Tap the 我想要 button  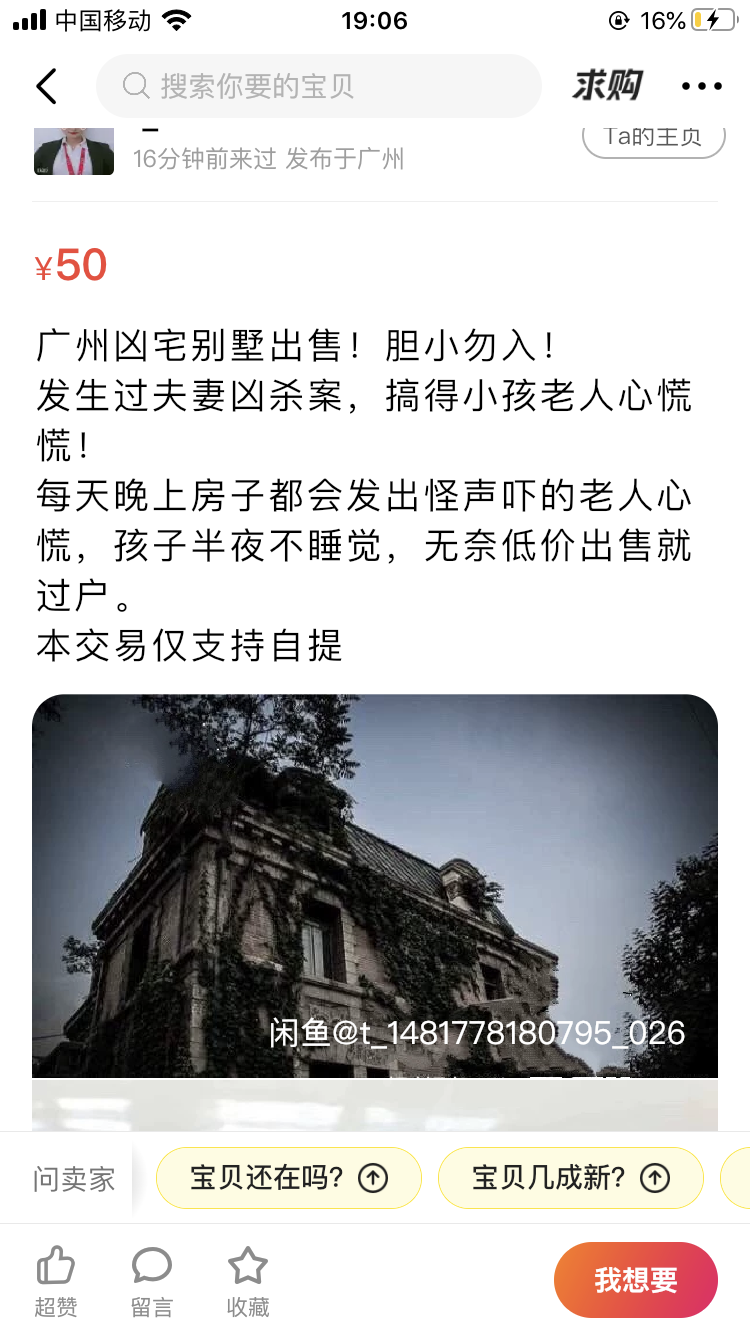[636, 1280]
